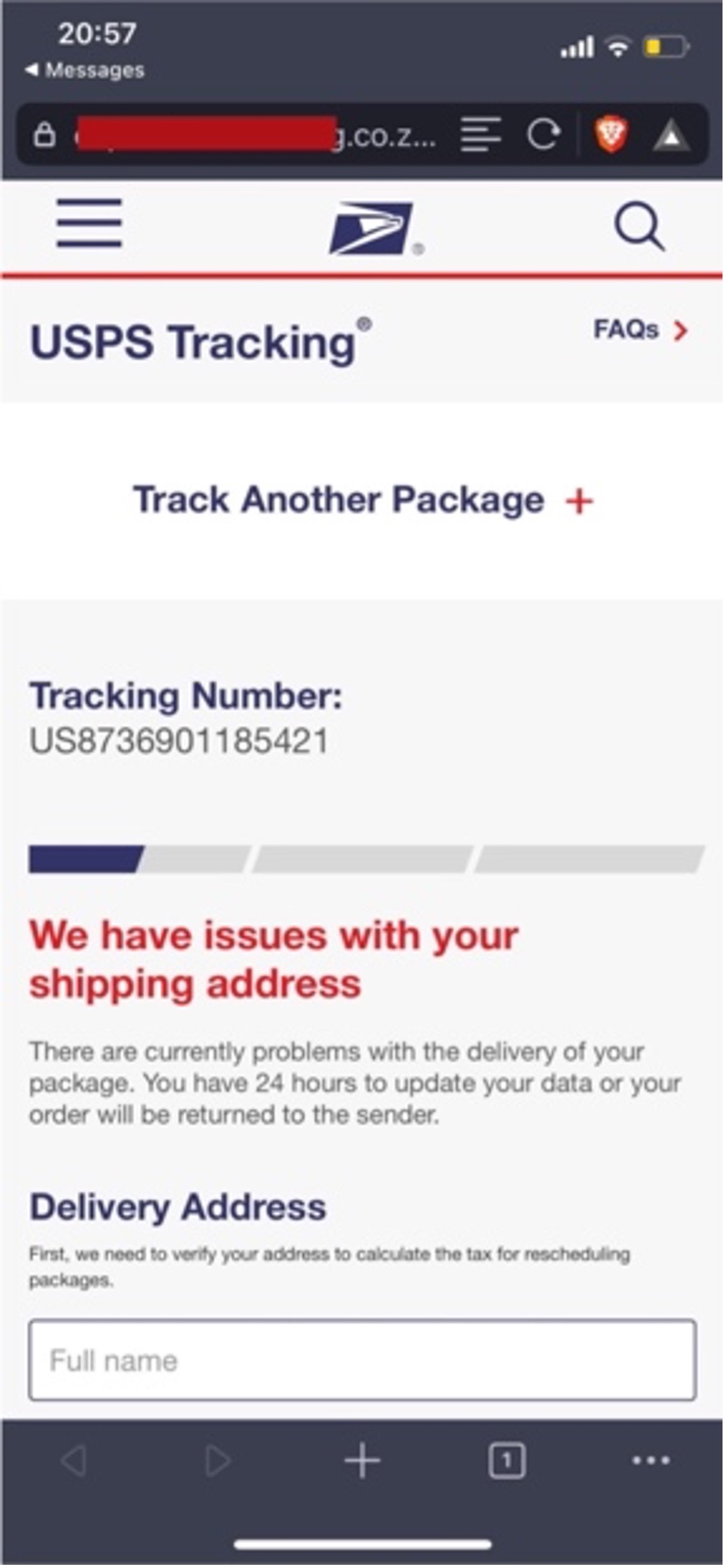
Task: Return to Messages app
Action: point(85,70)
